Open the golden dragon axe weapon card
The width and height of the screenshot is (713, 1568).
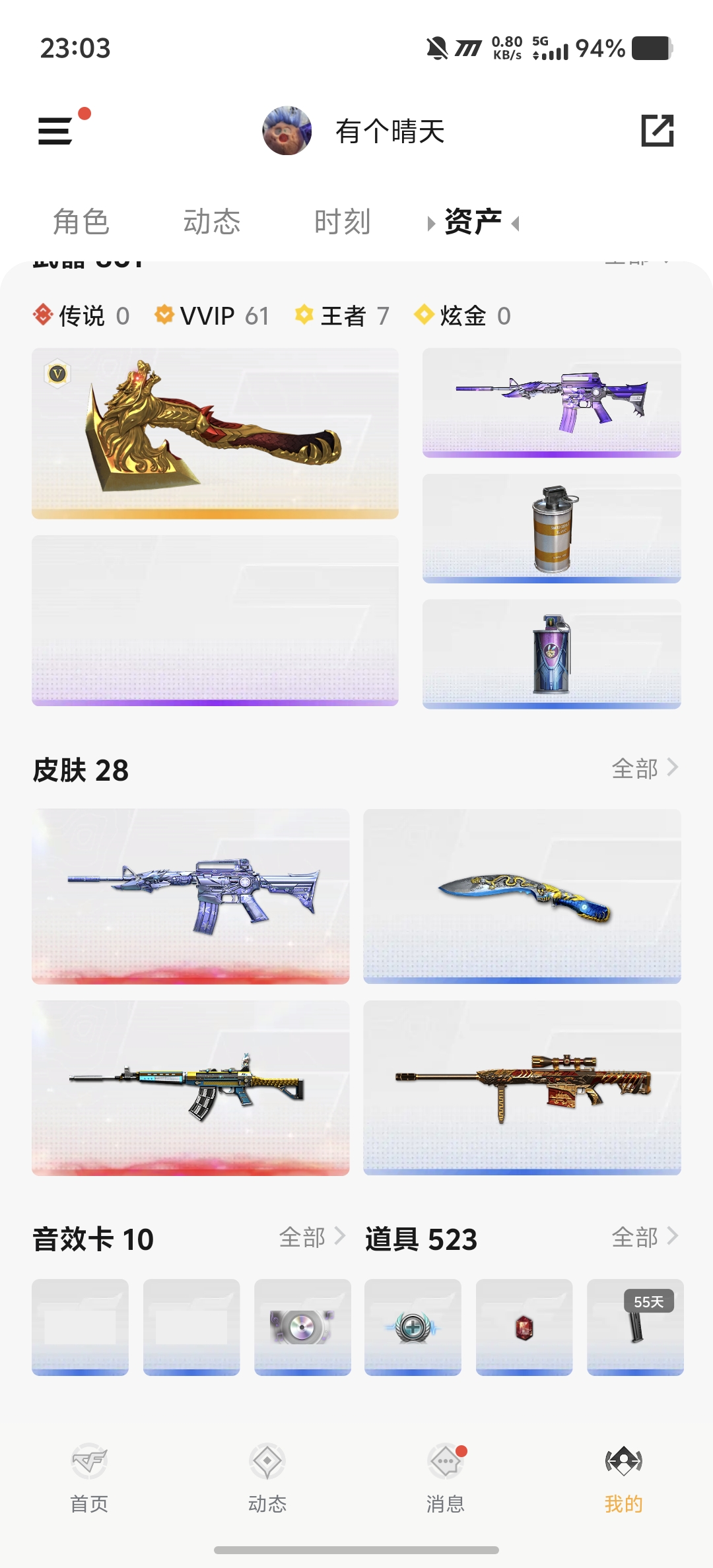(x=215, y=433)
